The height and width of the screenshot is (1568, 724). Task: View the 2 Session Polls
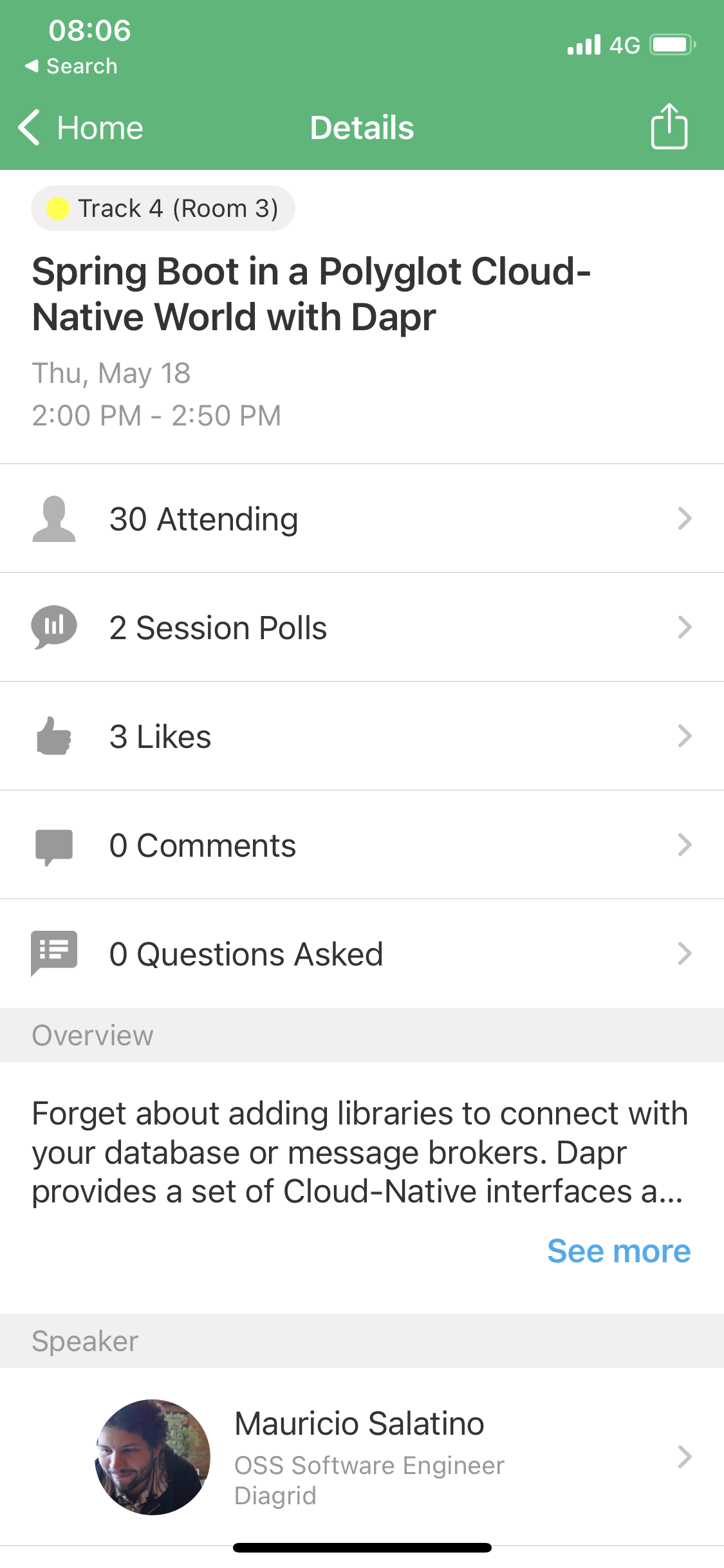(x=362, y=627)
